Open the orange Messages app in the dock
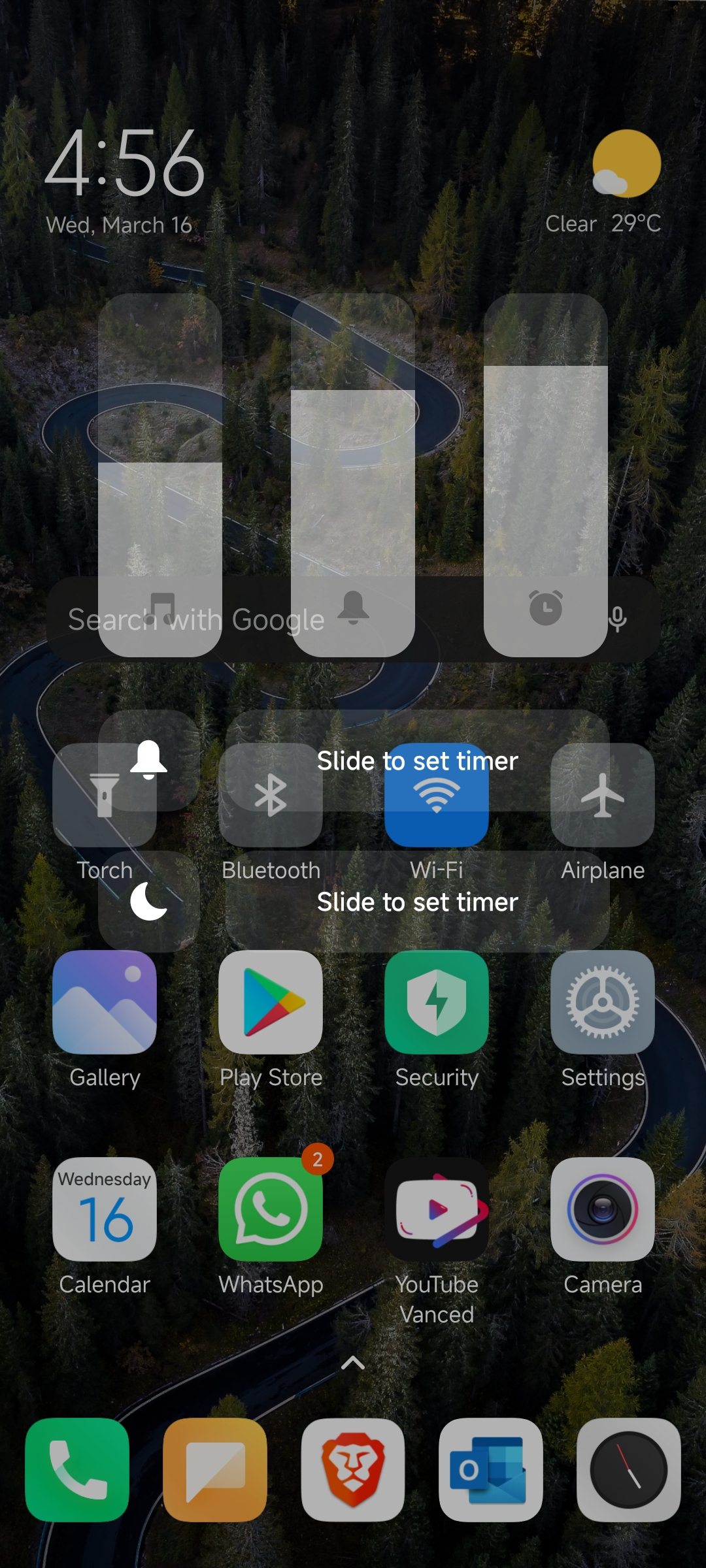706x1568 pixels. [215, 1469]
